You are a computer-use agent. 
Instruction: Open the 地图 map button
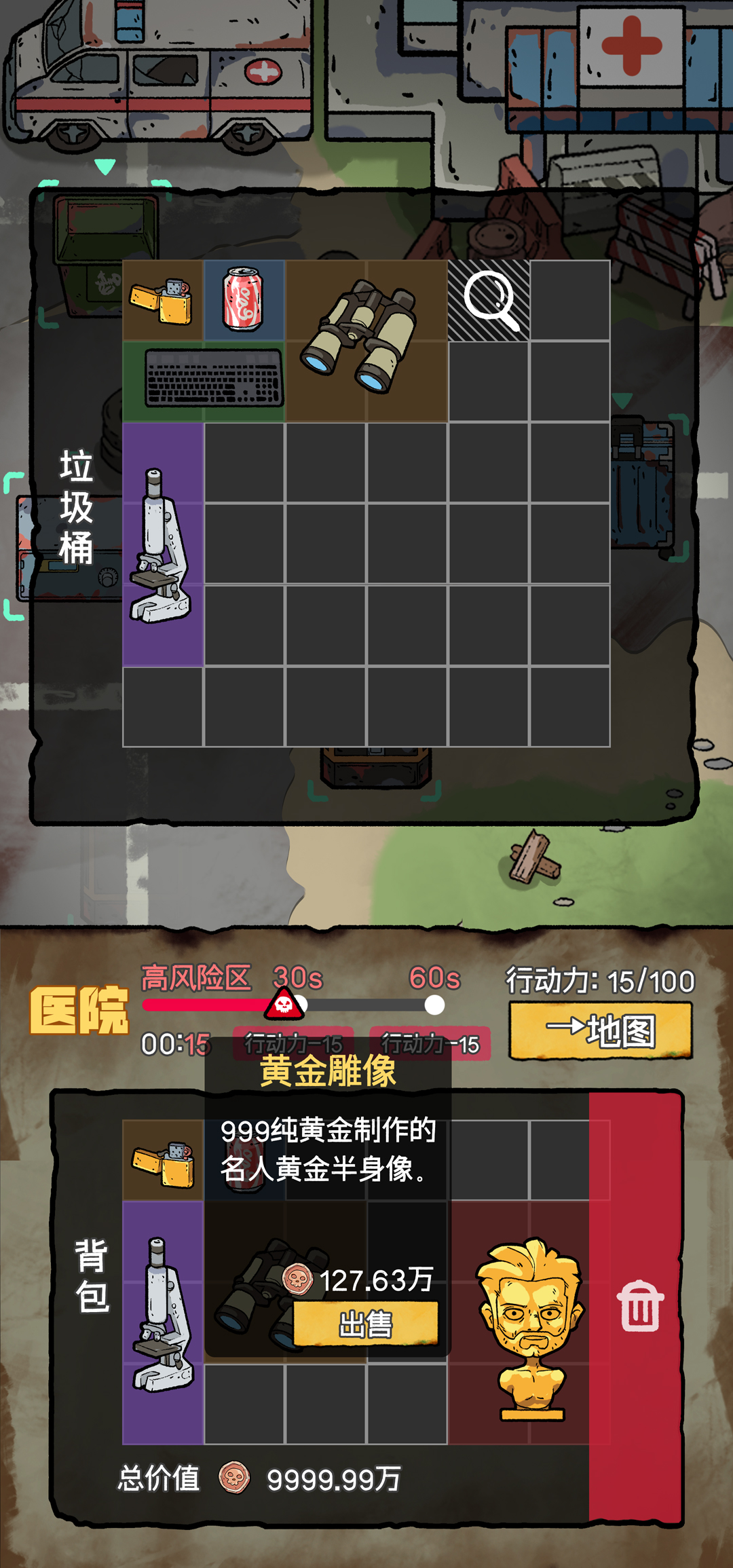pyautogui.click(x=601, y=1030)
